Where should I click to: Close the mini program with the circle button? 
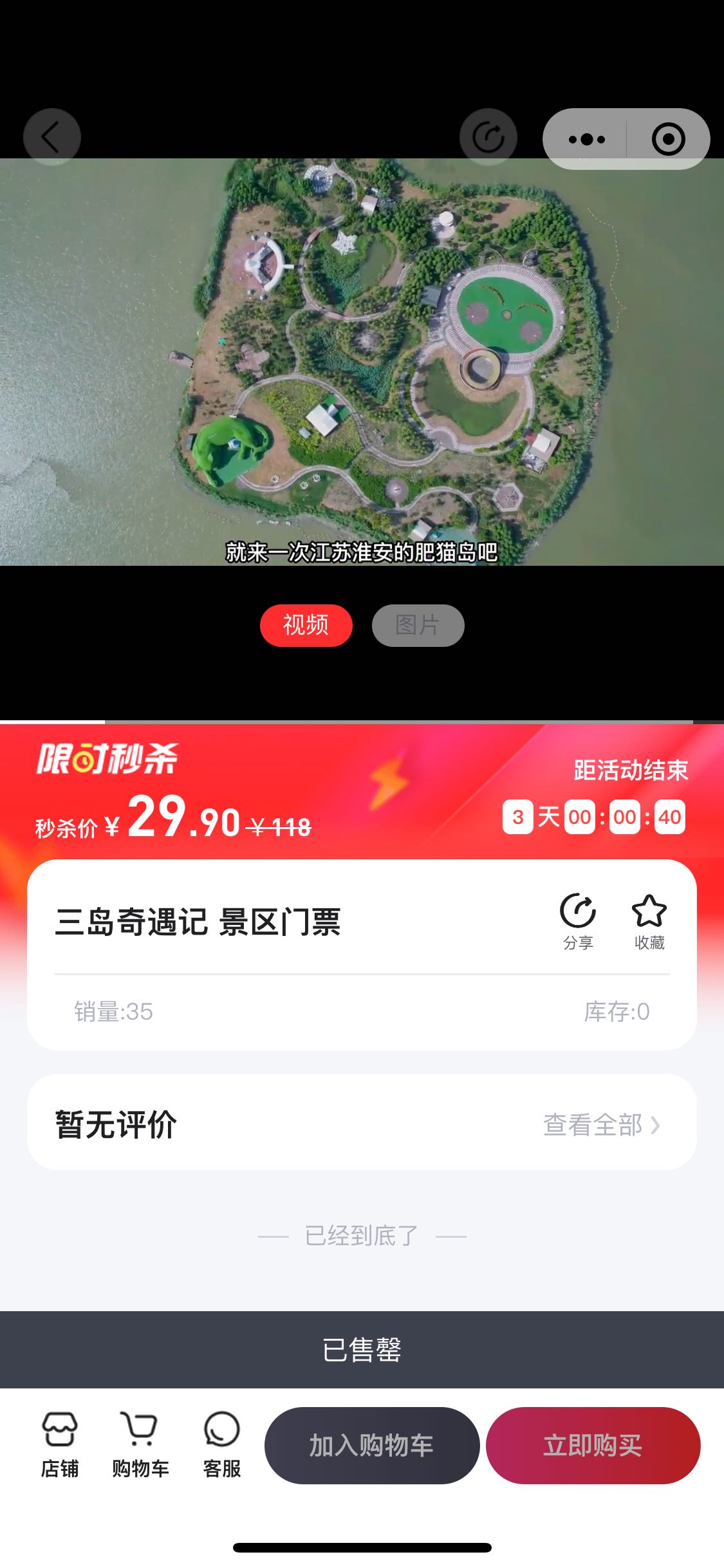click(668, 139)
